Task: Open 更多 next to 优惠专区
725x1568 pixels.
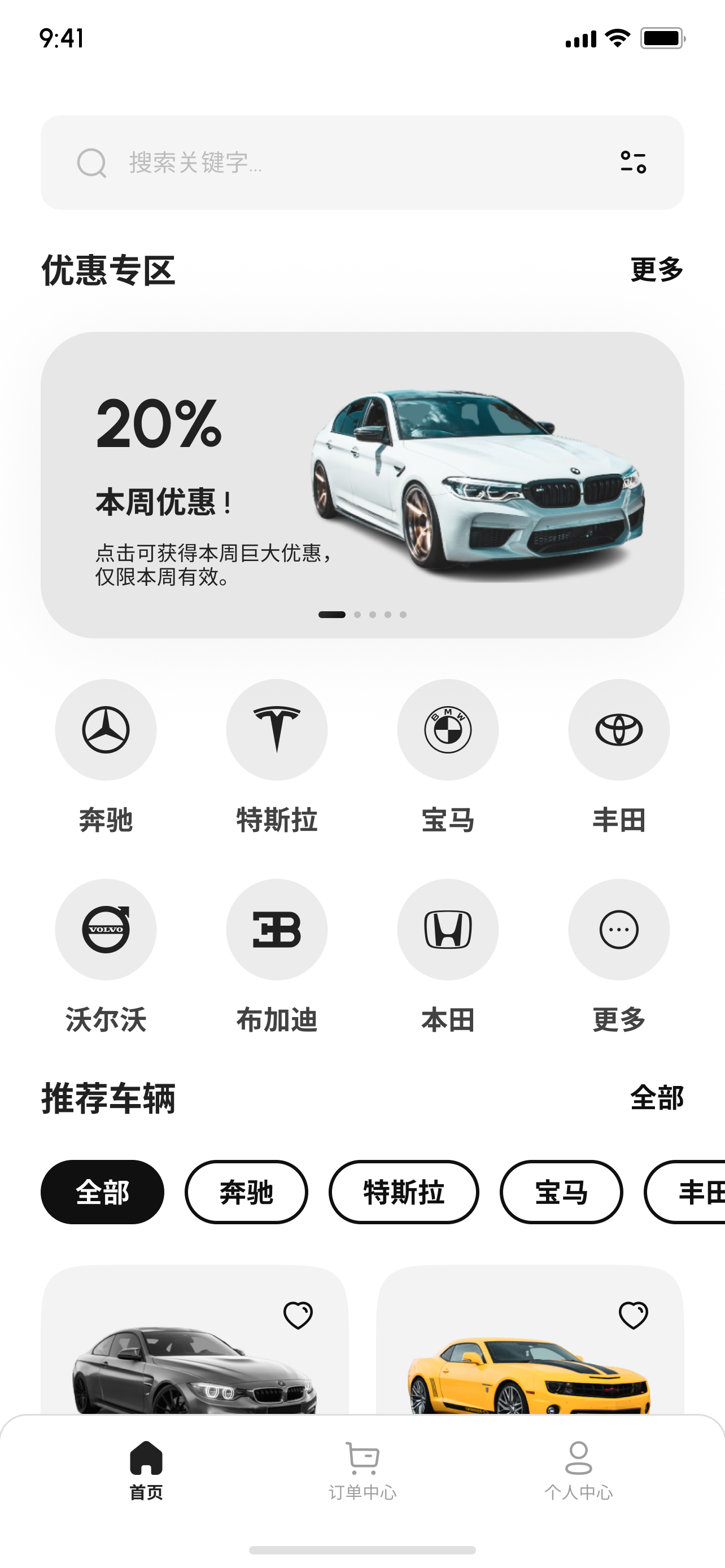Action: 657,270
